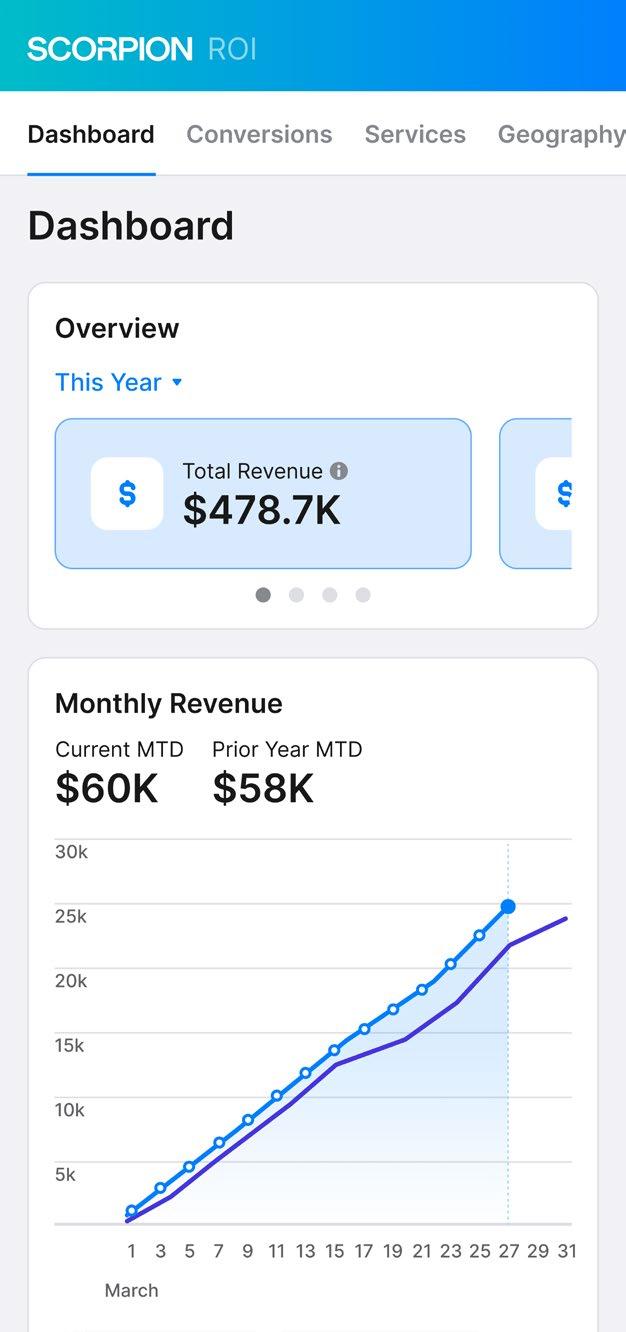Viewport: 626px width, 1332px height.
Task: Open the Total Revenue card
Action: pyautogui.click(x=263, y=493)
